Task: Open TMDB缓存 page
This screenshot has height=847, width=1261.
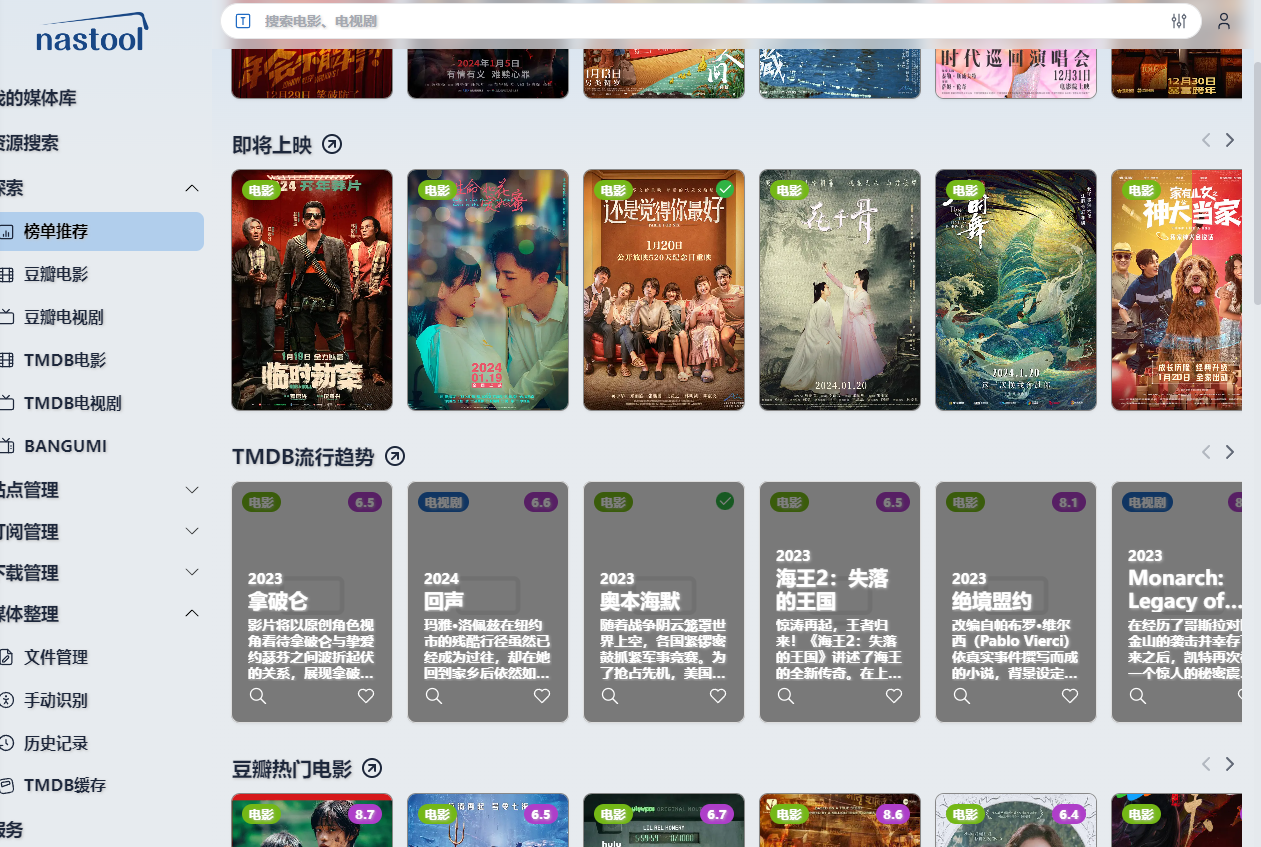Action: tap(64, 785)
